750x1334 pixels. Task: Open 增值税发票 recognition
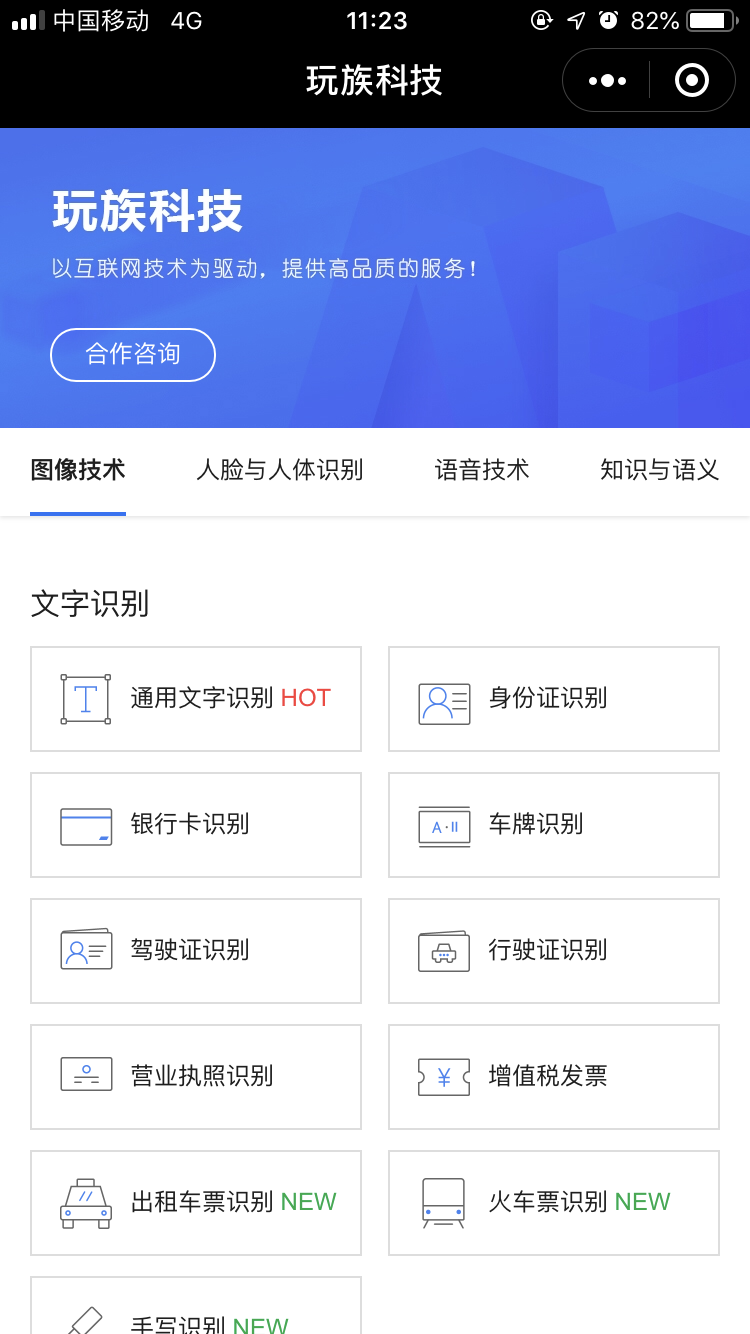(554, 1077)
